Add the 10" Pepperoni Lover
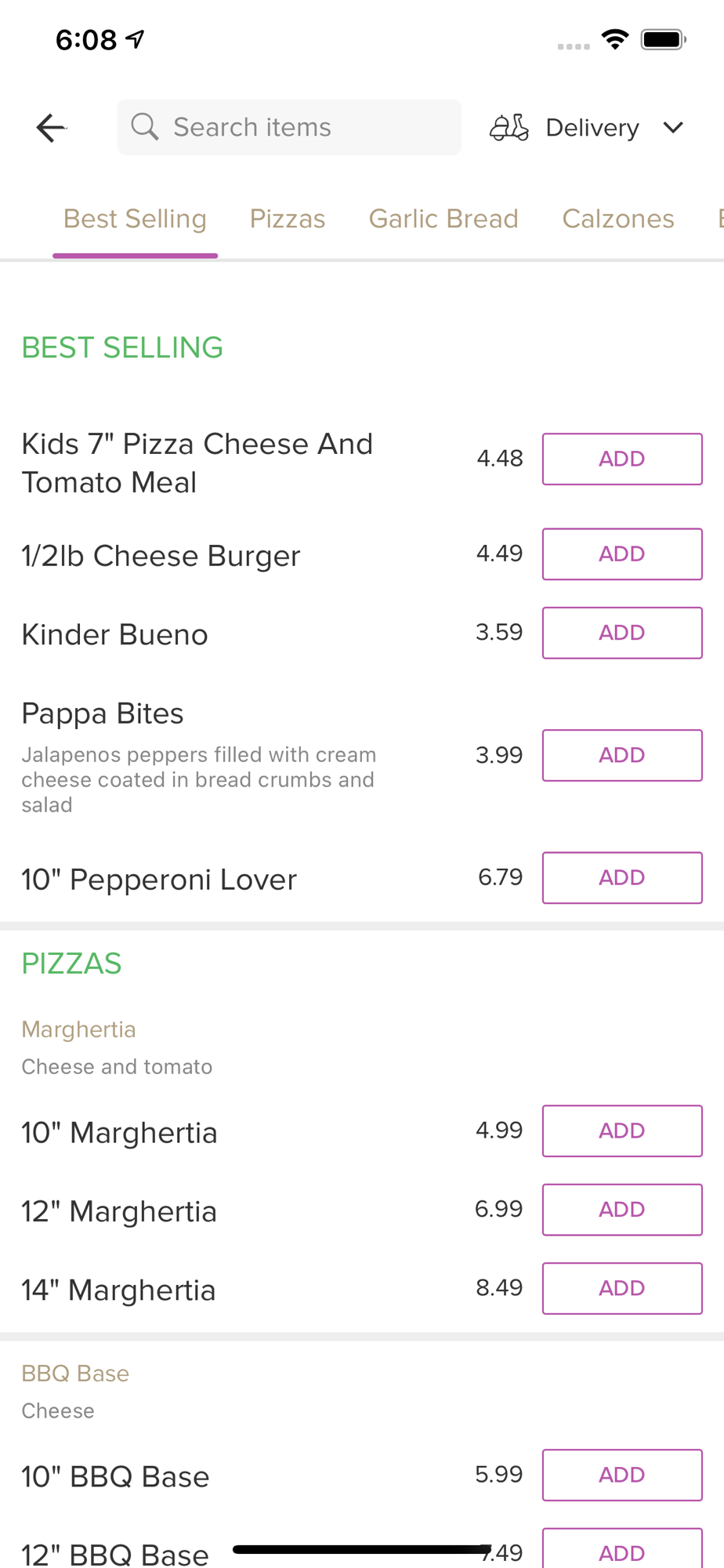Screen dimensions: 724x1568 click(622, 877)
